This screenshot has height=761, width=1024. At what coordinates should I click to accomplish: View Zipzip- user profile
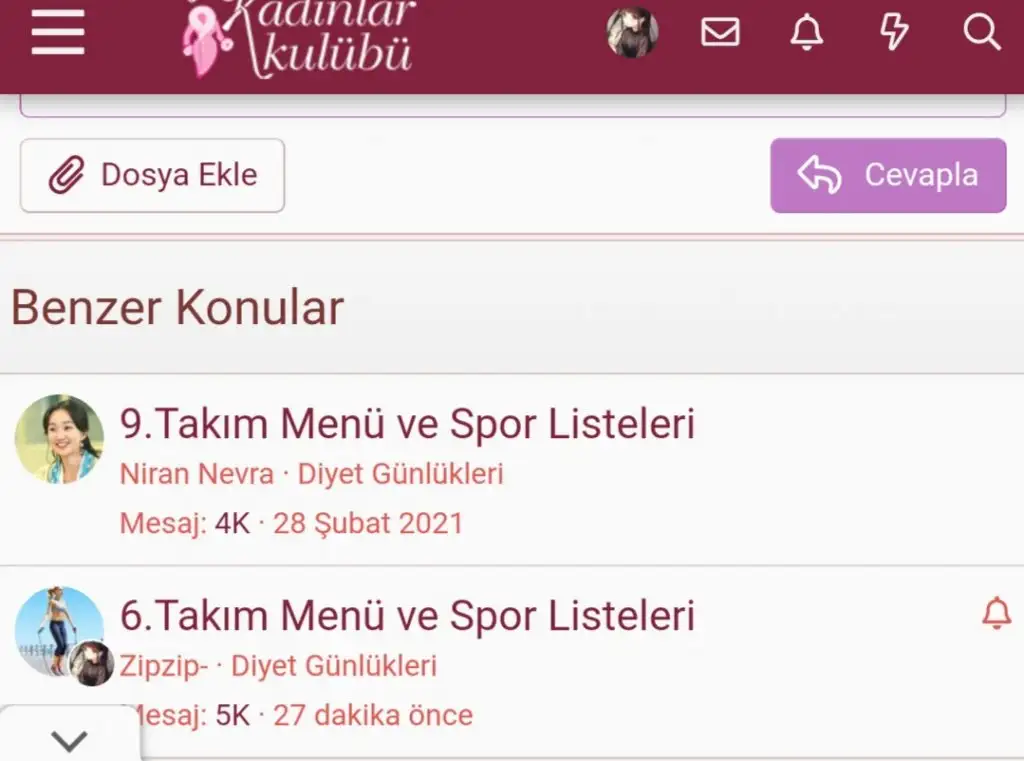(x=164, y=666)
